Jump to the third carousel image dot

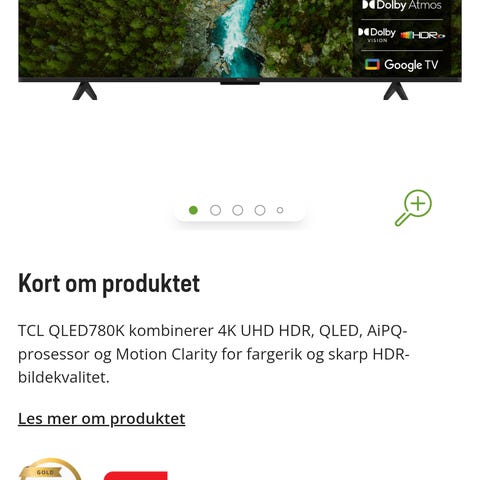(238, 210)
